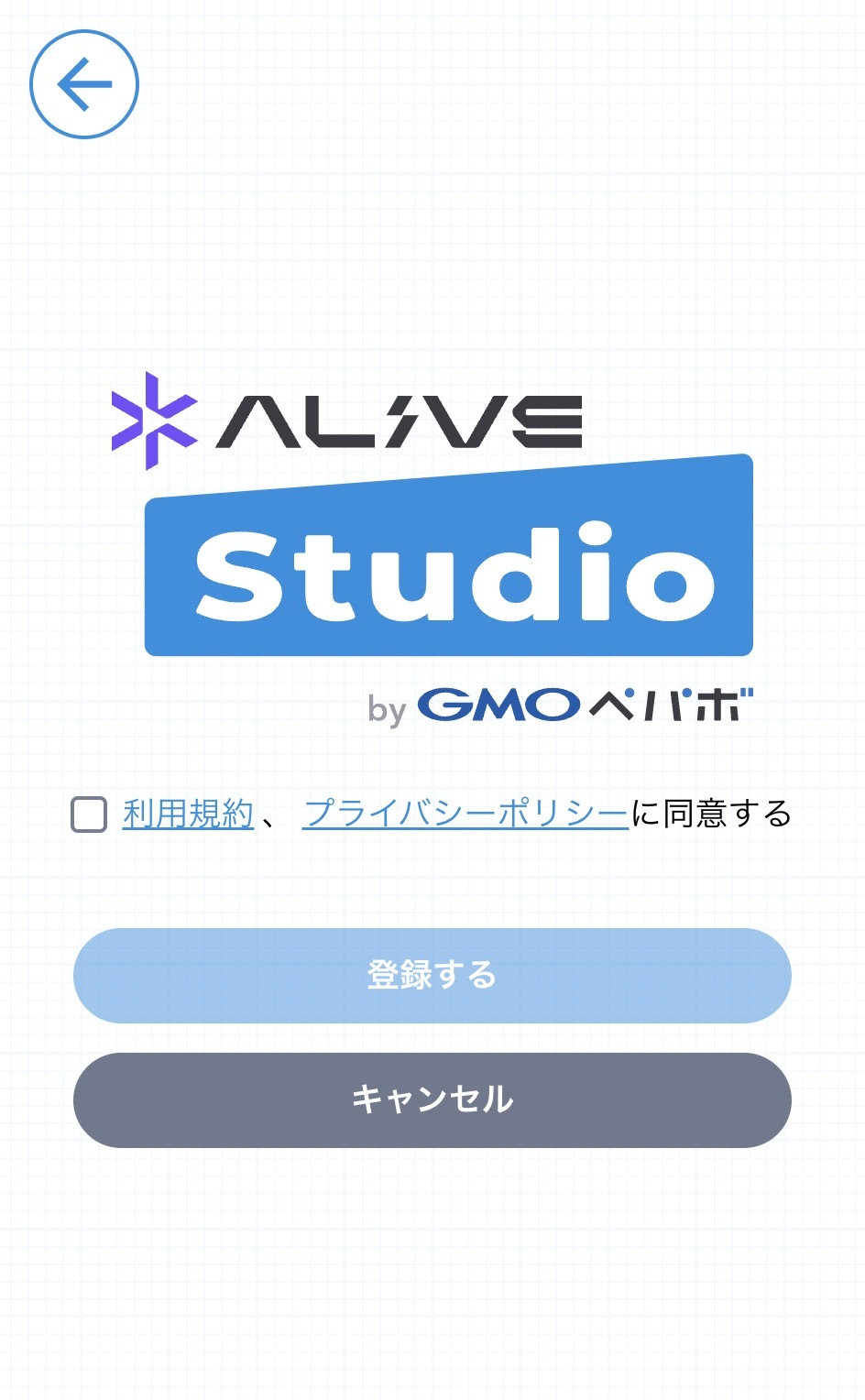The width and height of the screenshot is (865, 1400).
Task: Open the 利用規約 terms link
Action: [x=186, y=813]
